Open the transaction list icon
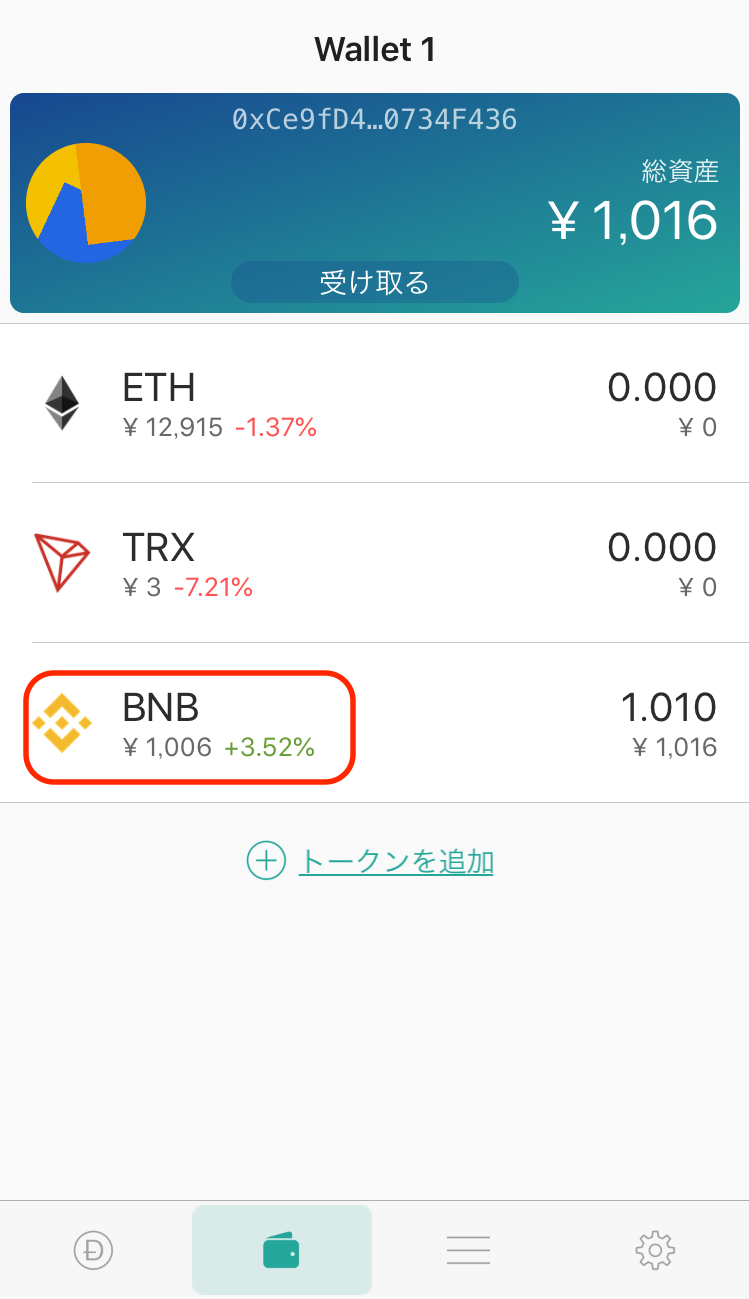Viewport: 749px width, 1299px height. click(468, 1249)
